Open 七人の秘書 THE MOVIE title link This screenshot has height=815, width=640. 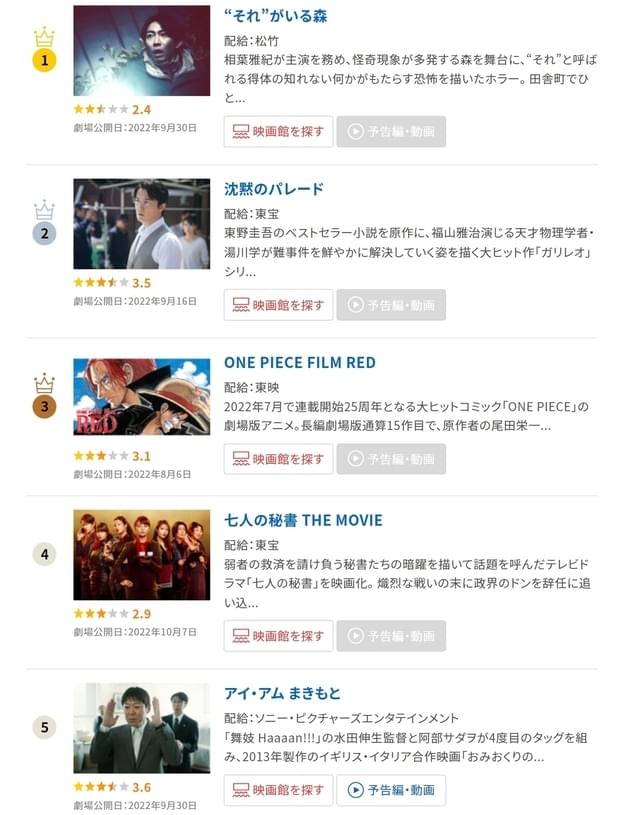tap(304, 520)
